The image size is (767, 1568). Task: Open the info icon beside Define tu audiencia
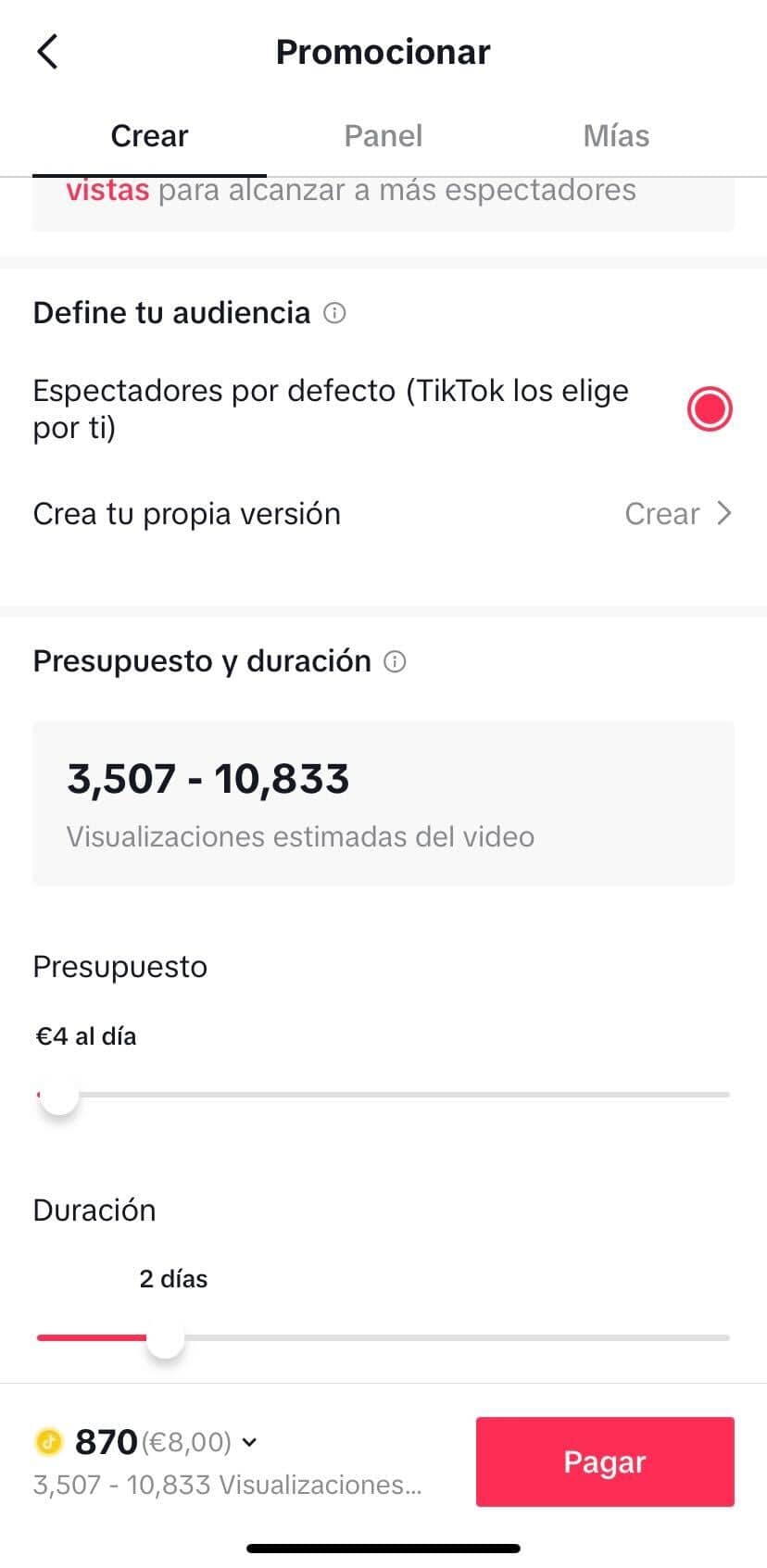pyautogui.click(x=336, y=313)
